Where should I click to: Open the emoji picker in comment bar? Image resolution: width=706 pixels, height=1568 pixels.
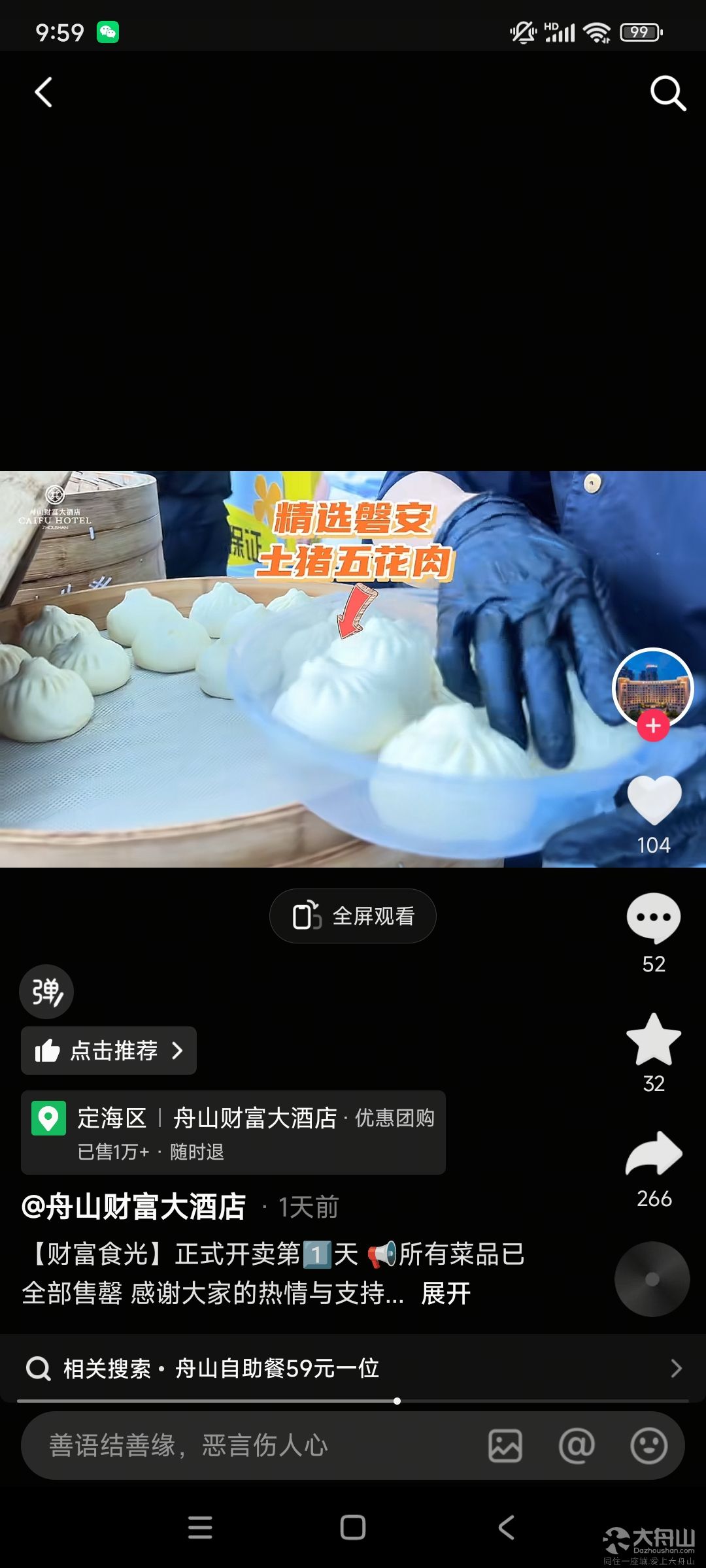coord(648,1445)
